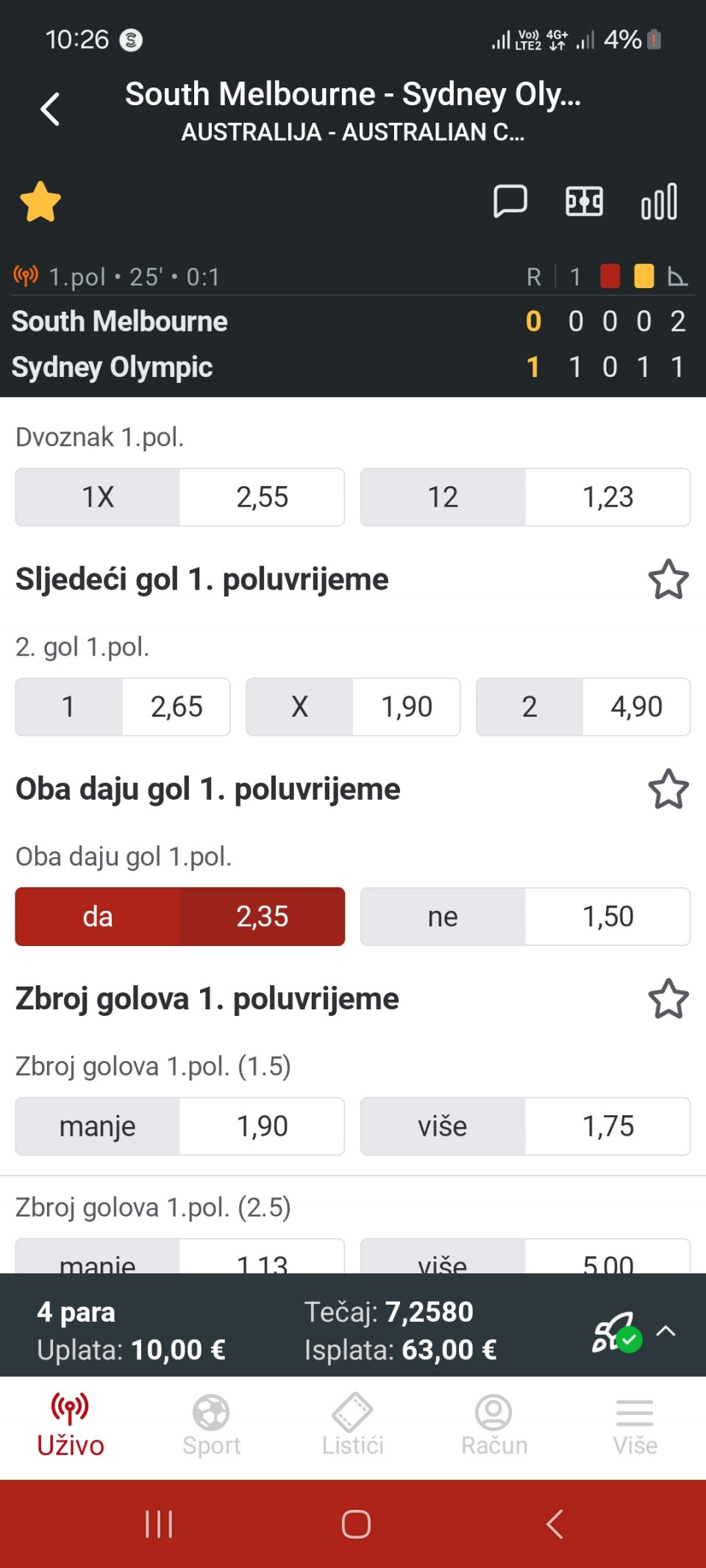Favorite the Sljedeći gol 1. poluvrijeme market

pos(668,580)
